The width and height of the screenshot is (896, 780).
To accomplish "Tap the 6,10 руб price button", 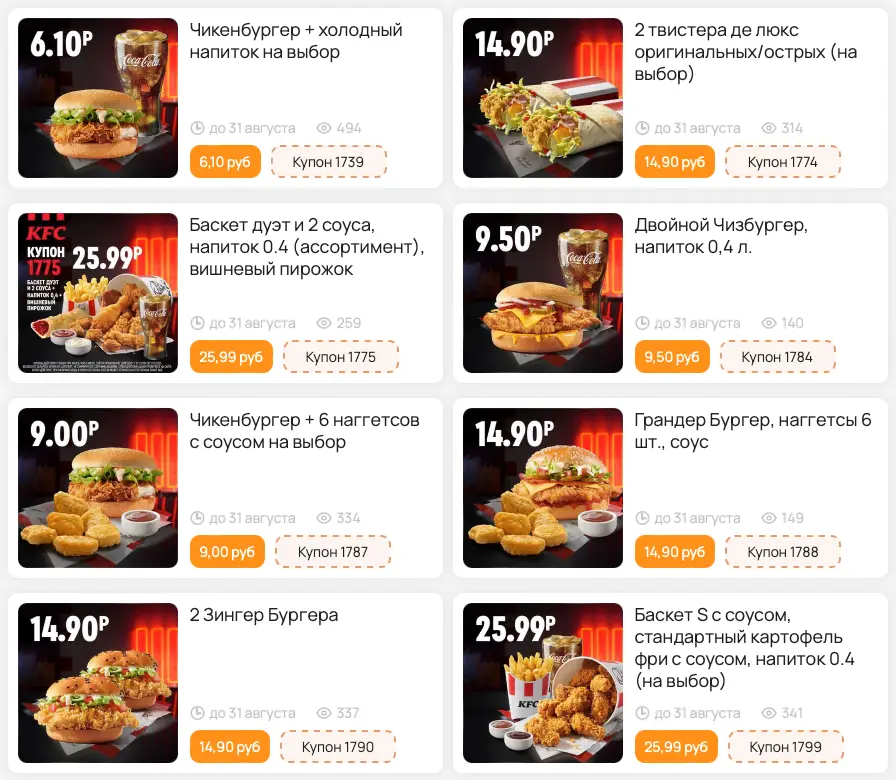I will 225,162.
